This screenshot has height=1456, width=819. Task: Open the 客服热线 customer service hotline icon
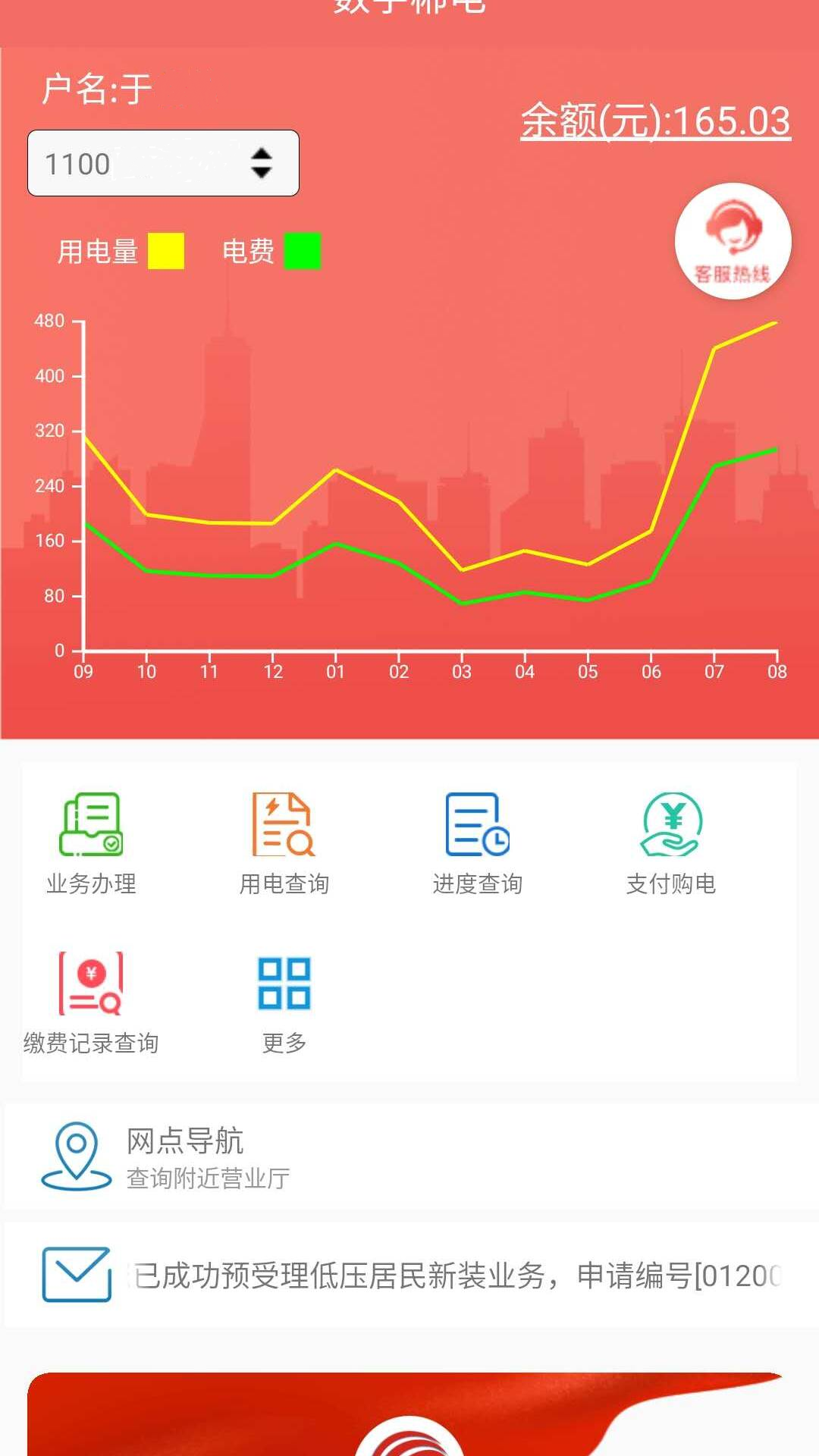point(733,241)
